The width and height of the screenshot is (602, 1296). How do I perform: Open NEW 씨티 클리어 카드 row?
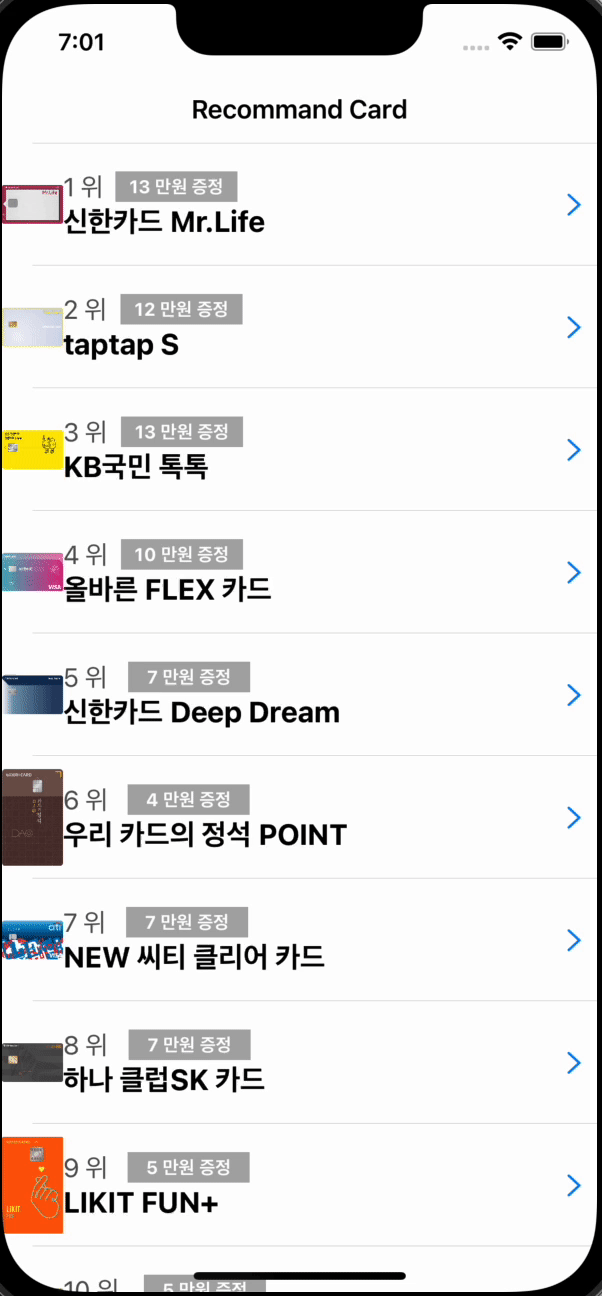click(x=300, y=940)
